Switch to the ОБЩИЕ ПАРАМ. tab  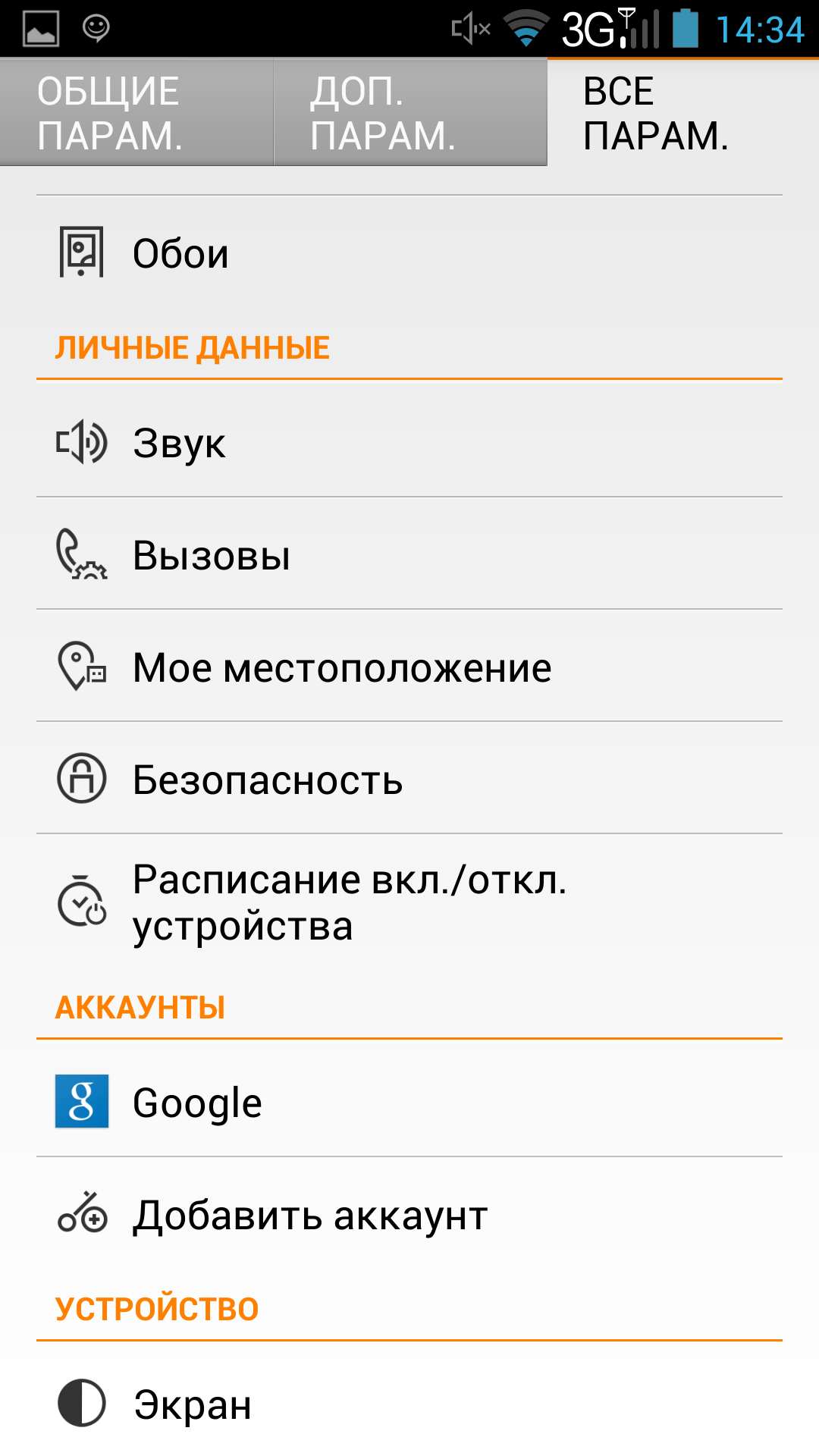[x=136, y=112]
